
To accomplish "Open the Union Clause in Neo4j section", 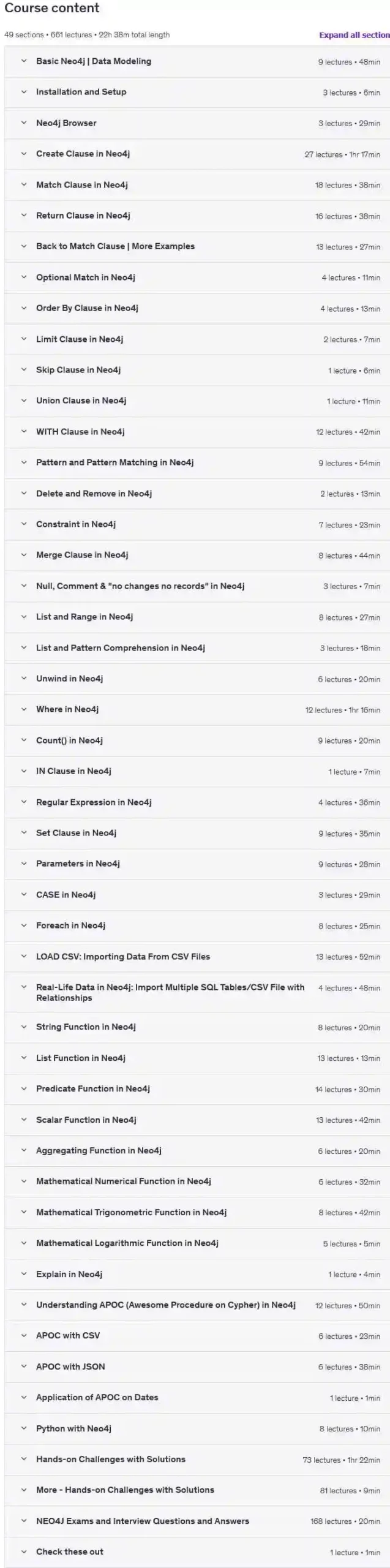I will click(81, 401).
